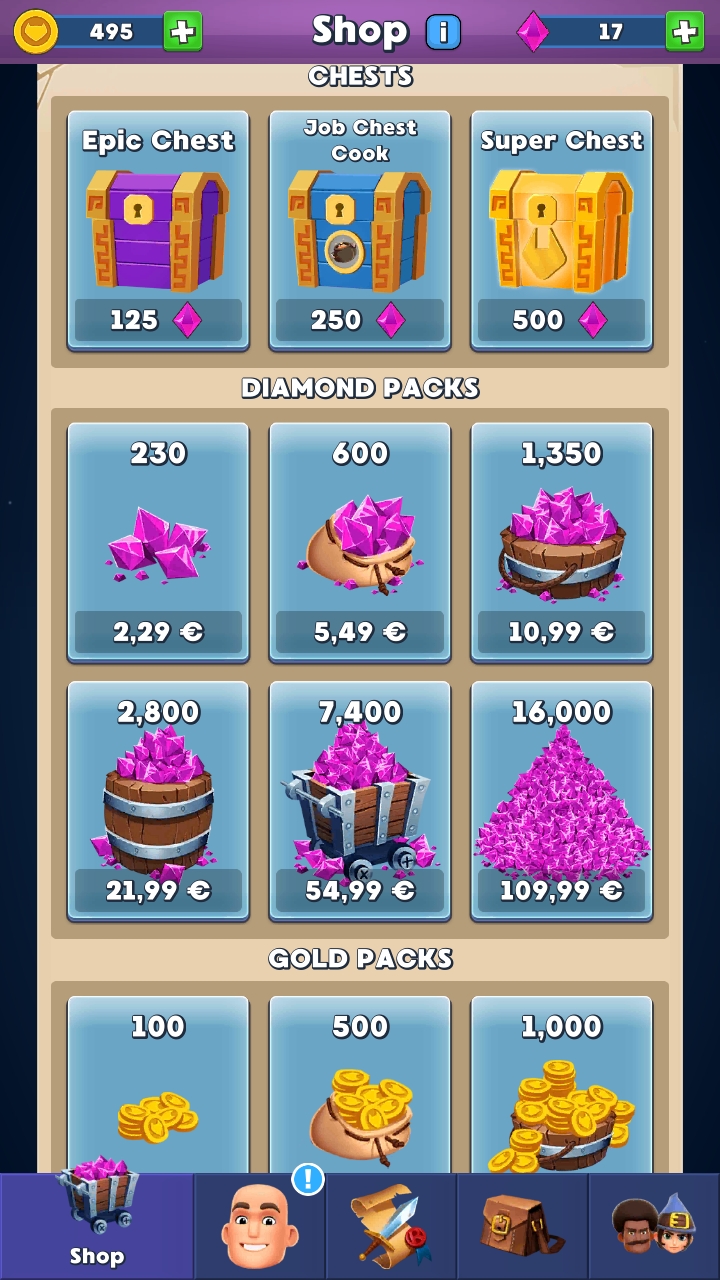
Task: Open the leather bag tab
Action: click(522, 1226)
